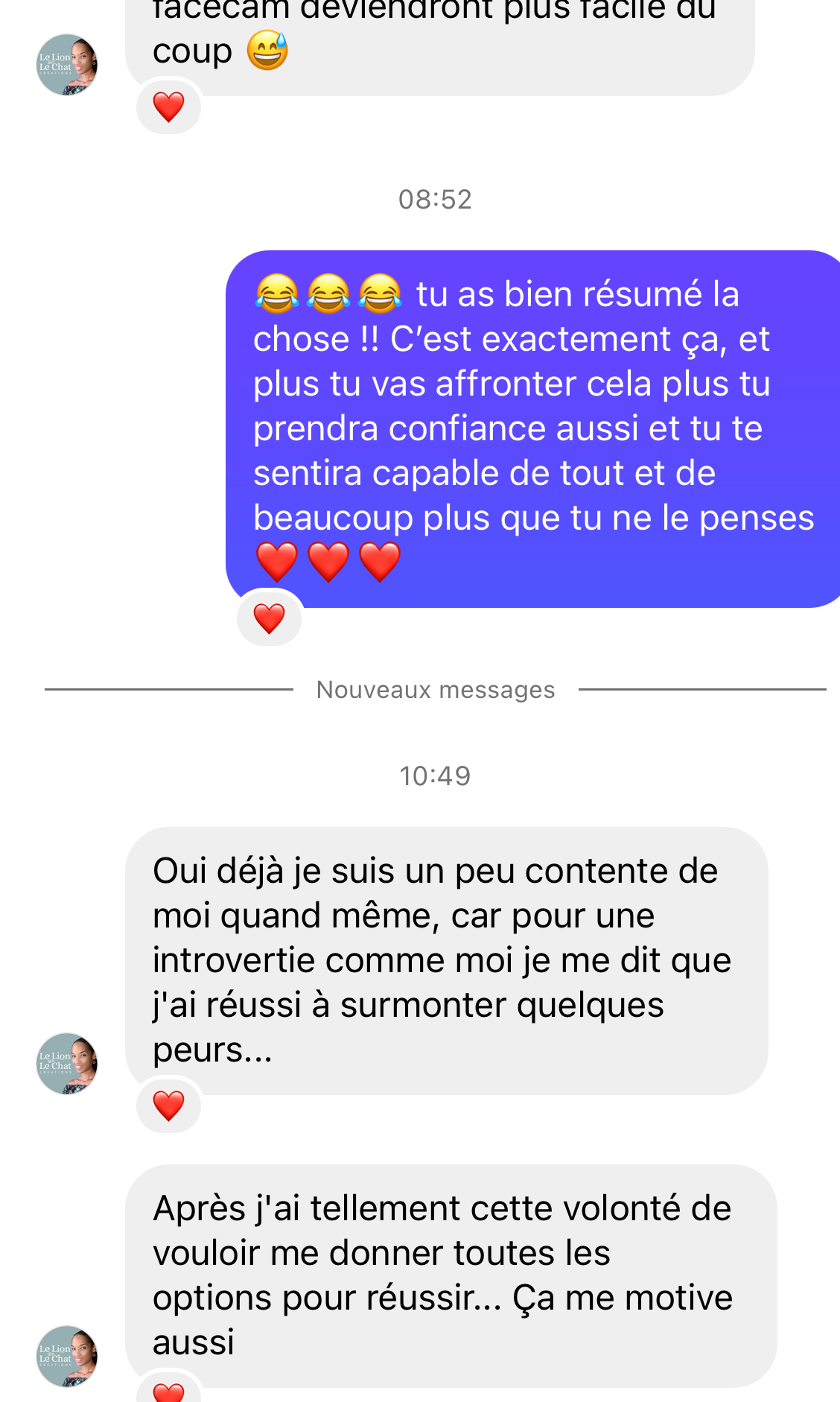Tap heart reaction under purple 'tu as bien résumé' message
The height and width of the screenshot is (1402, 840).
[x=269, y=618]
